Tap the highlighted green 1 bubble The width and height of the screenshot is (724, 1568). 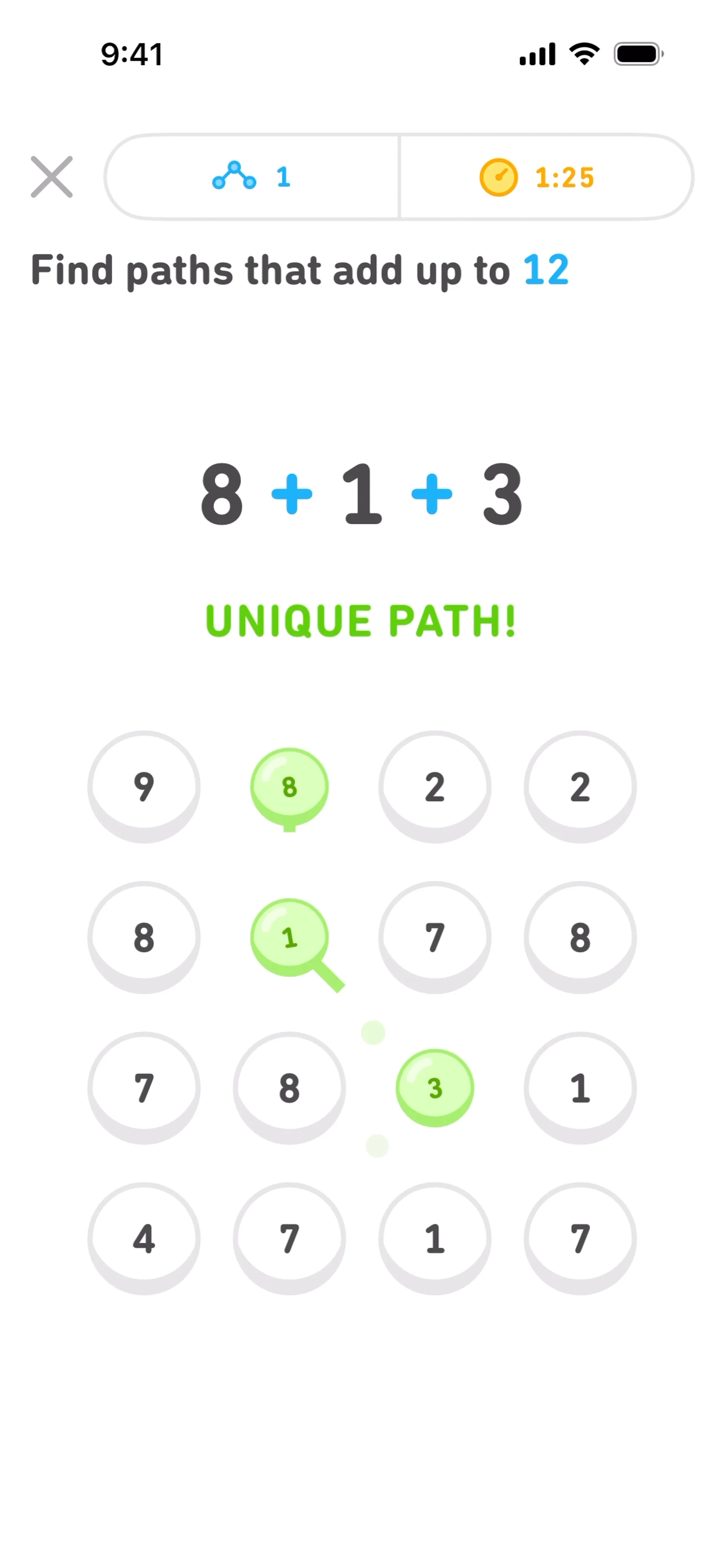coord(290,937)
